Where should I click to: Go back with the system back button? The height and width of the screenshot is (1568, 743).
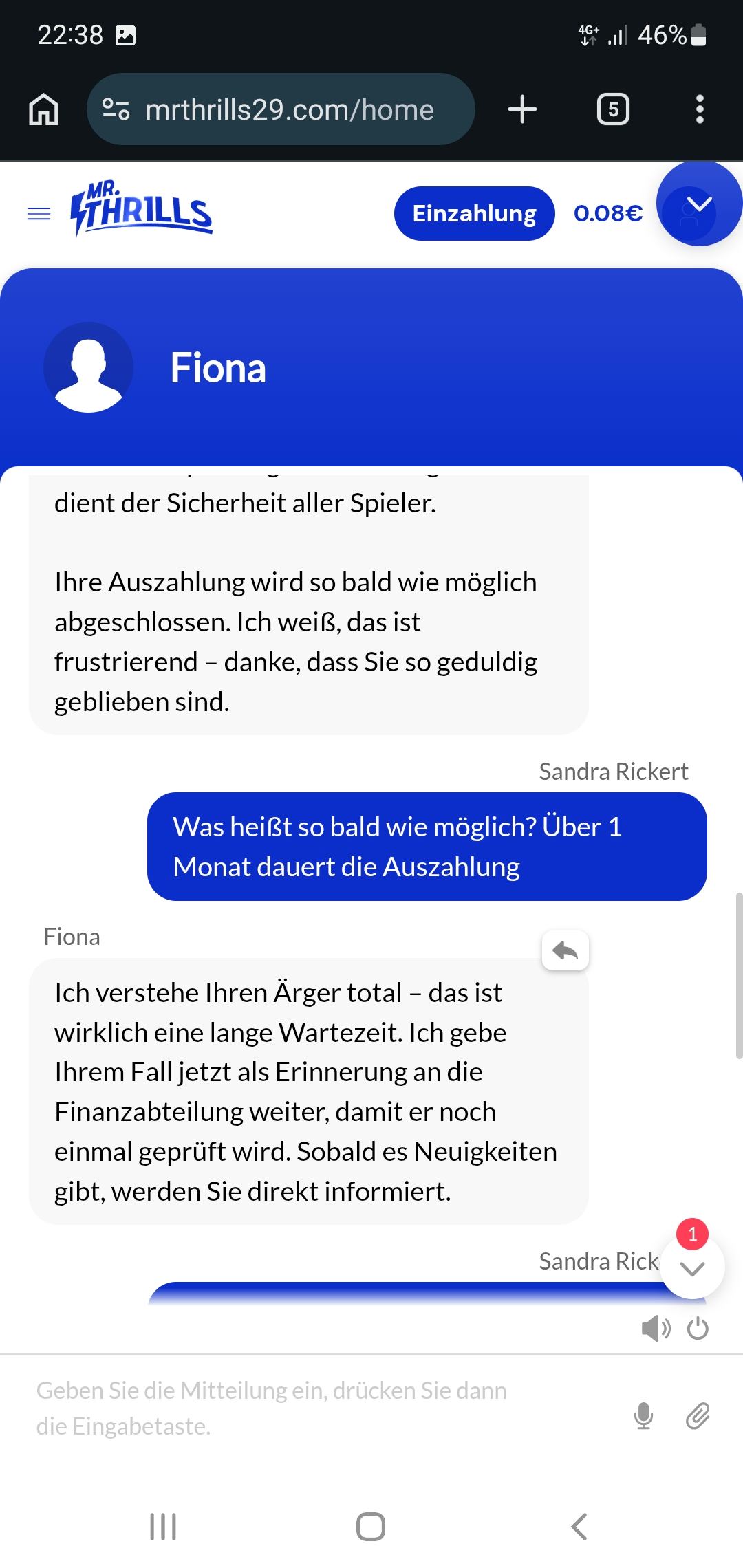pos(579,1527)
